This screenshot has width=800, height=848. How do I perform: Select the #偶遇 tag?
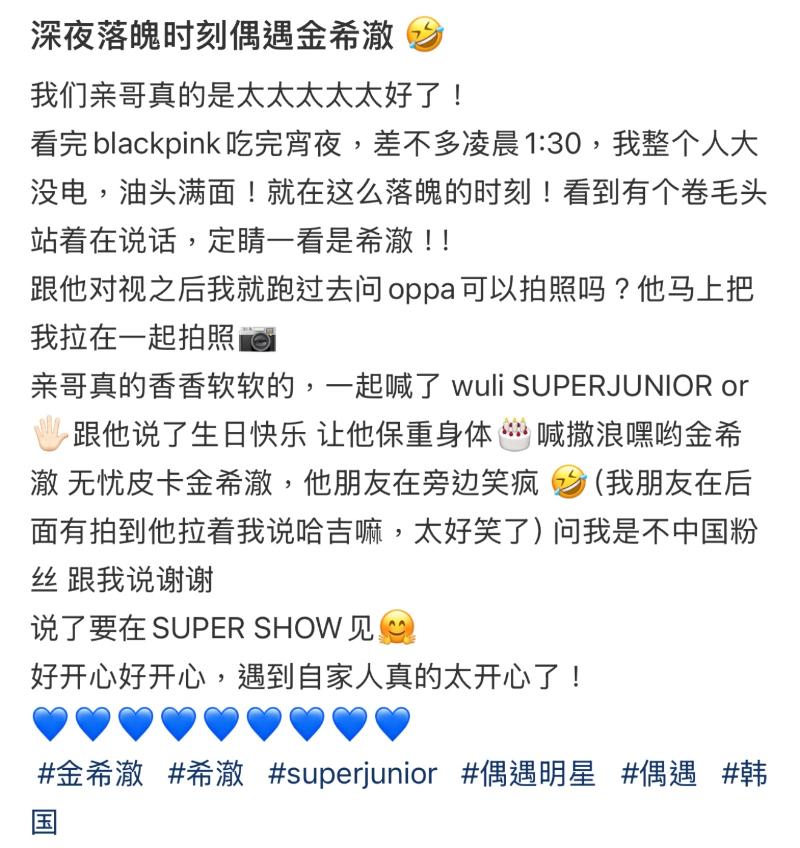[x=659, y=773]
